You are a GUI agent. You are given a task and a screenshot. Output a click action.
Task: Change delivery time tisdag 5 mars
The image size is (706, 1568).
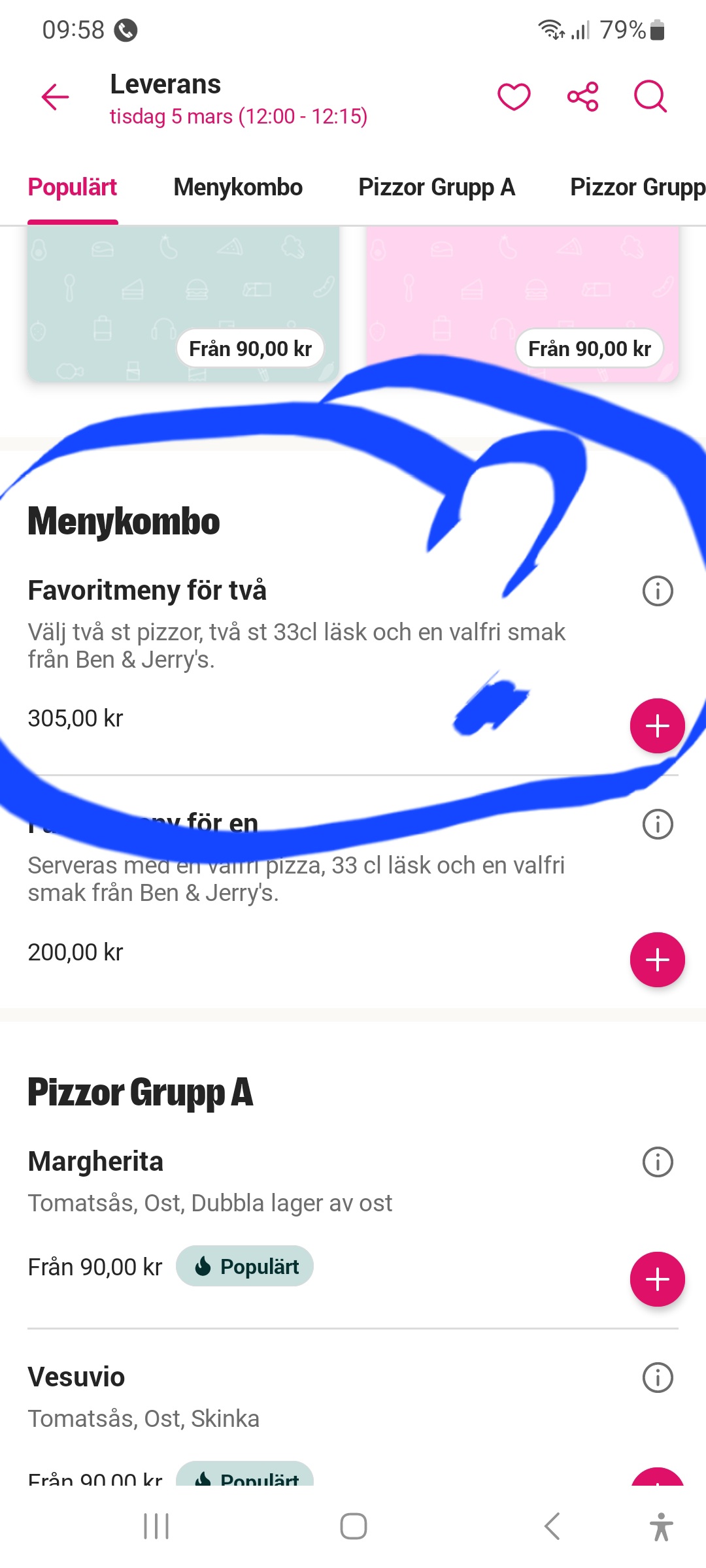pos(239,116)
